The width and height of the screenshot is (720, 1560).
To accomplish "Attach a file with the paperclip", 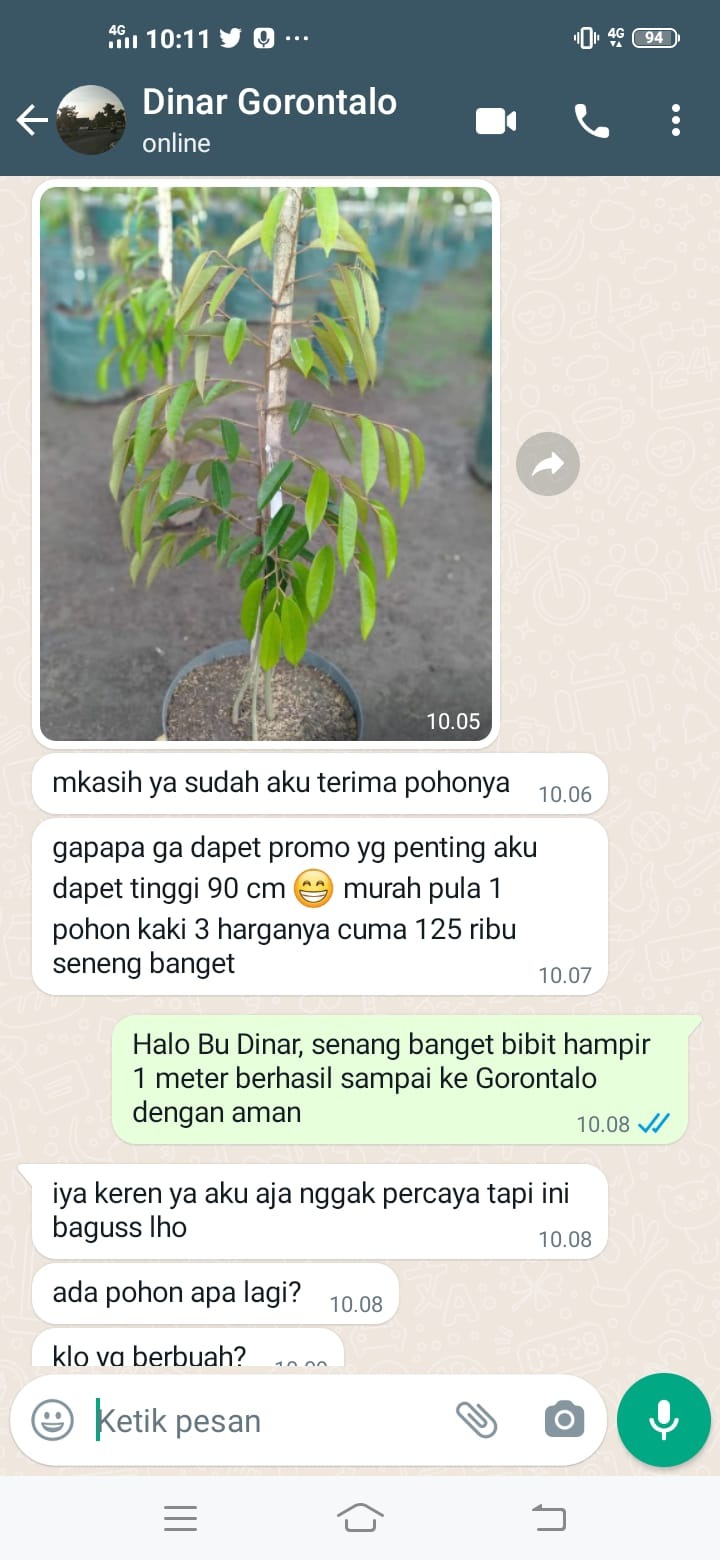I will click(x=477, y=1420).
